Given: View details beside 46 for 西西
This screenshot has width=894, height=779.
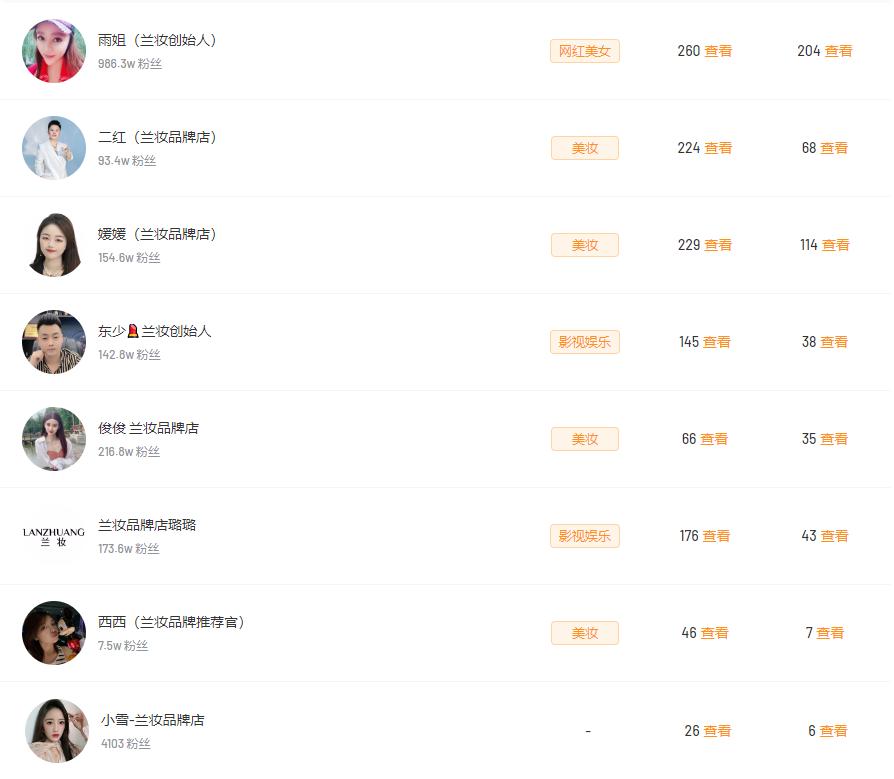Looking at the screenshot, I should pyautogui.click(x=714, y=633).
